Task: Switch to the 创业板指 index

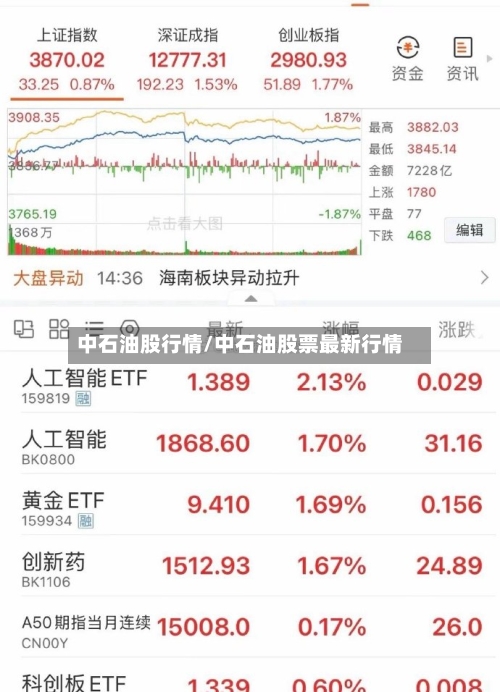Action: coord(308,59)
